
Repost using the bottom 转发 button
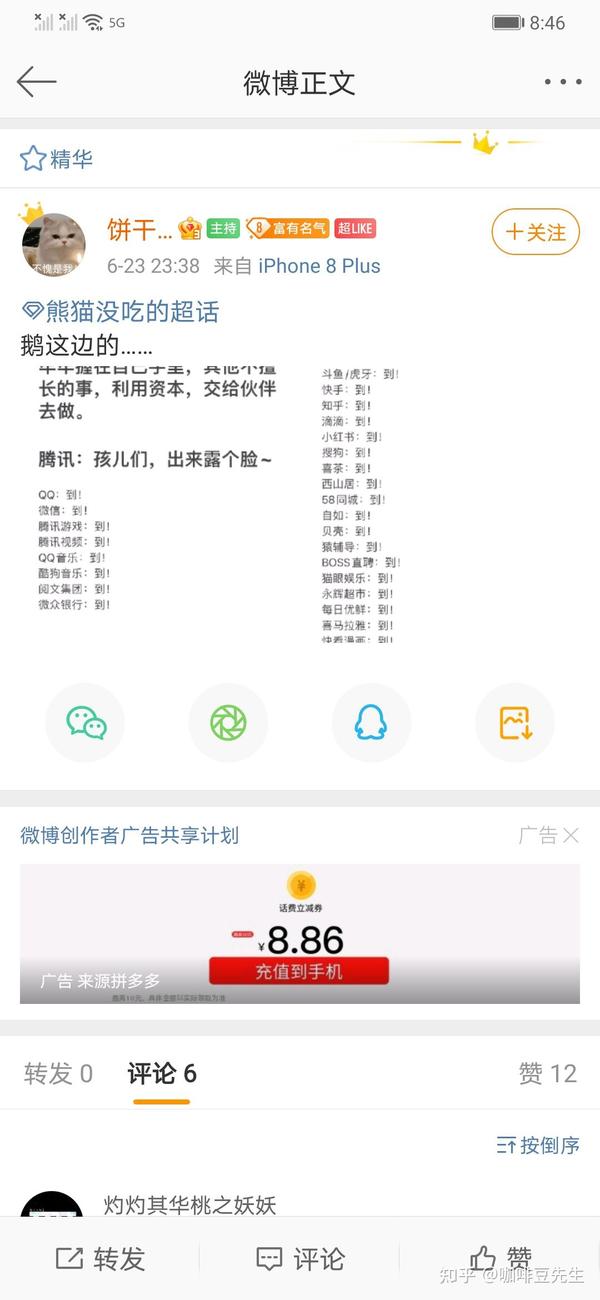click(100, 1259)
